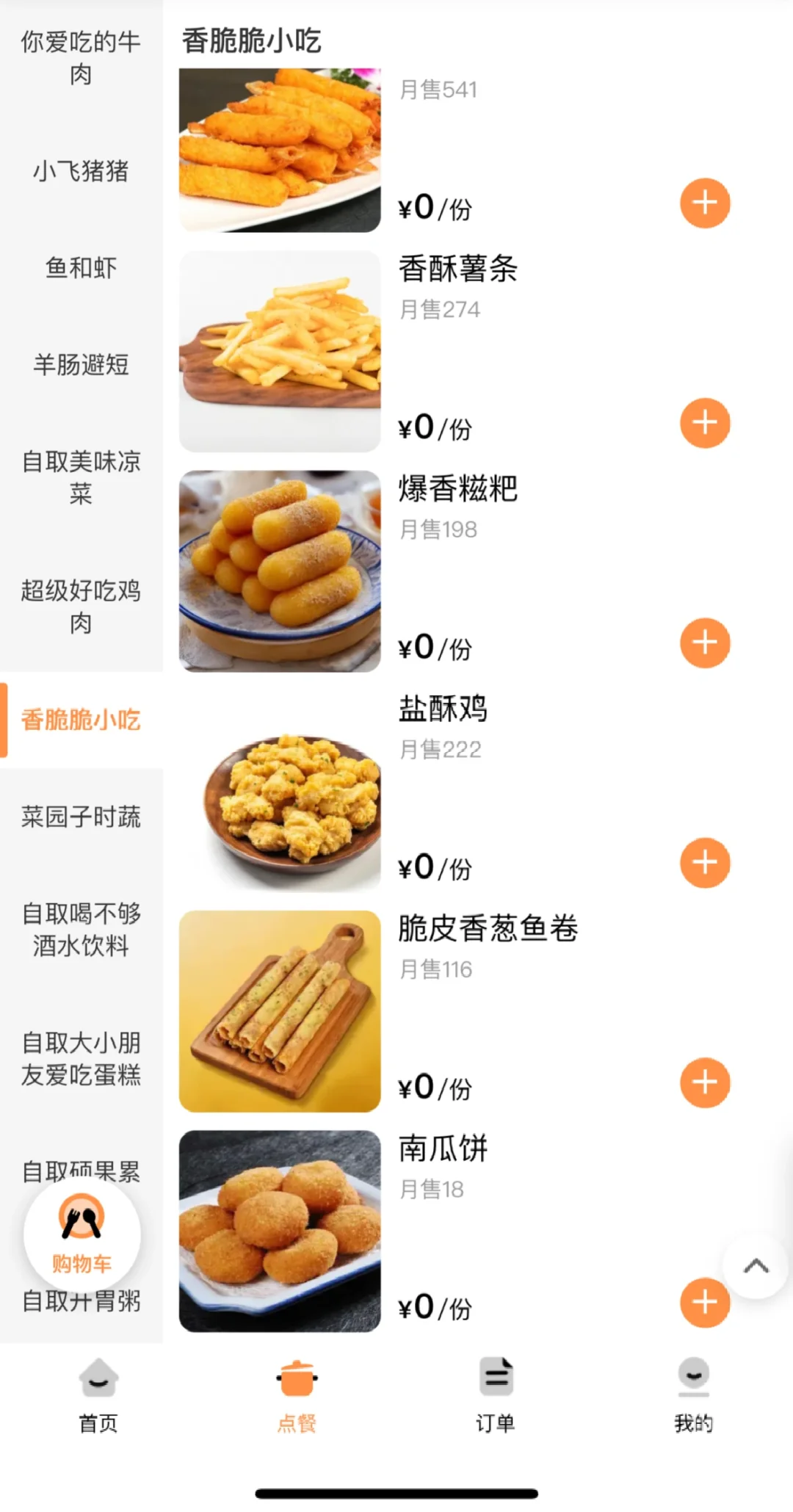Tap the 自取喝不够酒水饮料 category
This screenshot has width=793, height=1512.
coord(81,930)
